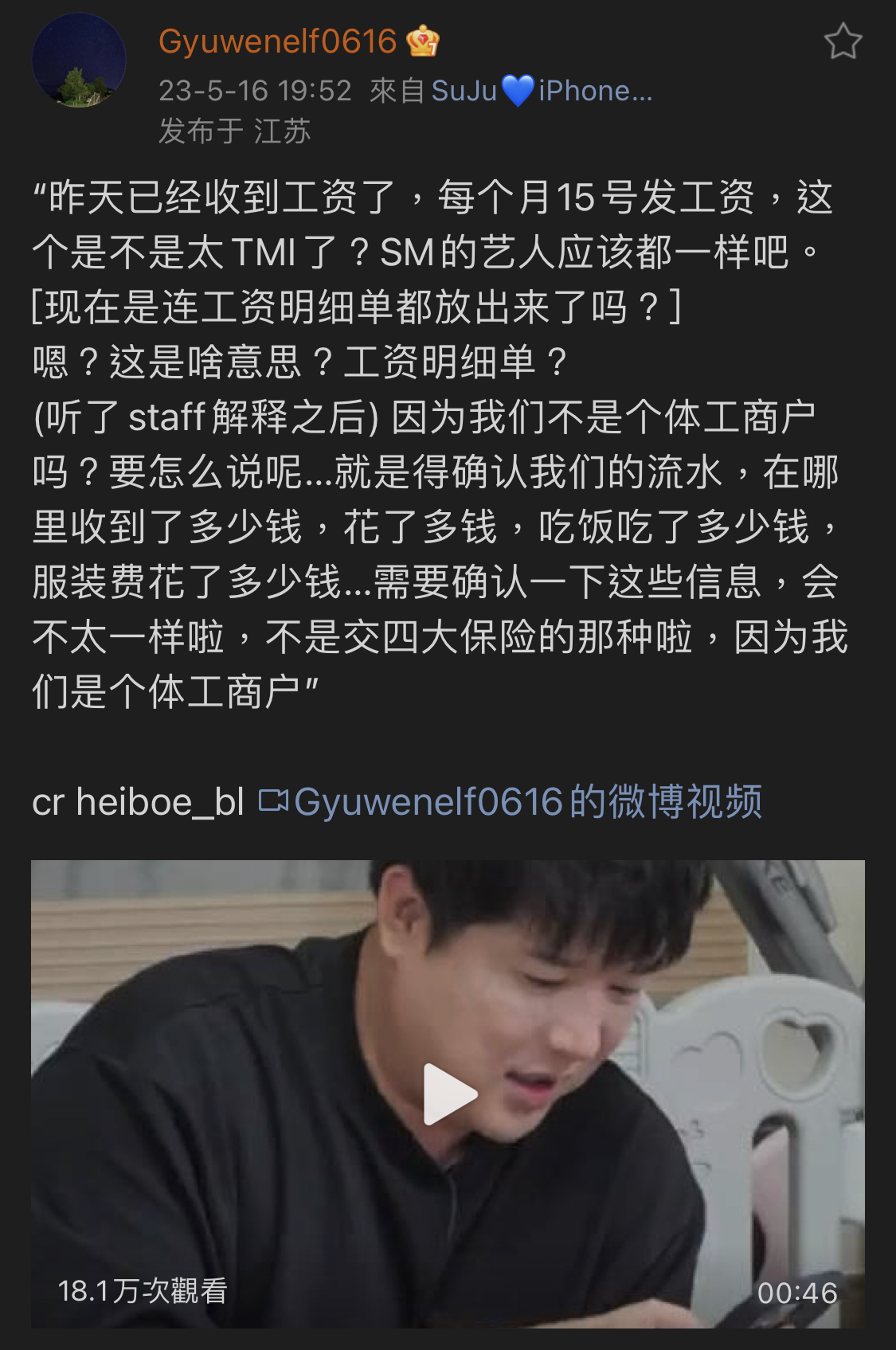
Task: Open Gyuwenelf0616's profile picture
Action: coord(79,61)
